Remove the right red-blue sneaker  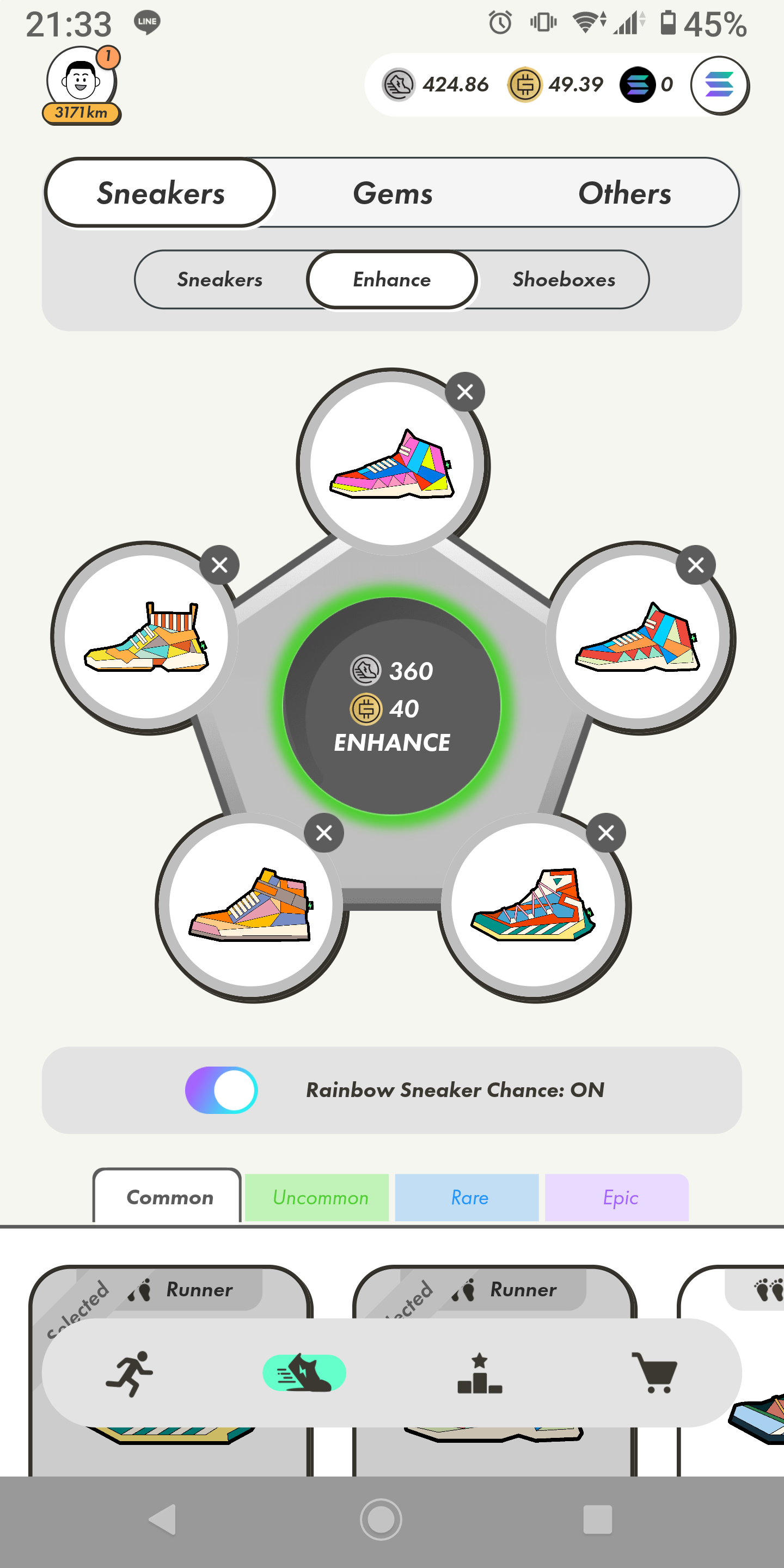coord(695,565)
